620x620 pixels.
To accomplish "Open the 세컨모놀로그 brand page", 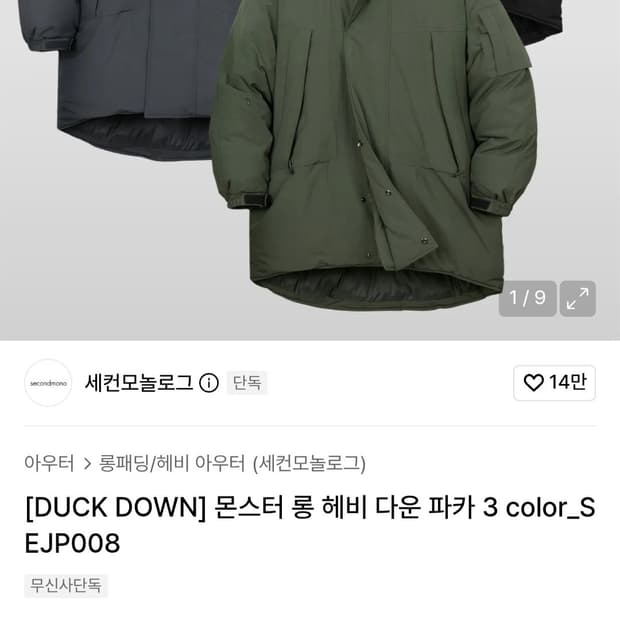I will click(139, 383).
